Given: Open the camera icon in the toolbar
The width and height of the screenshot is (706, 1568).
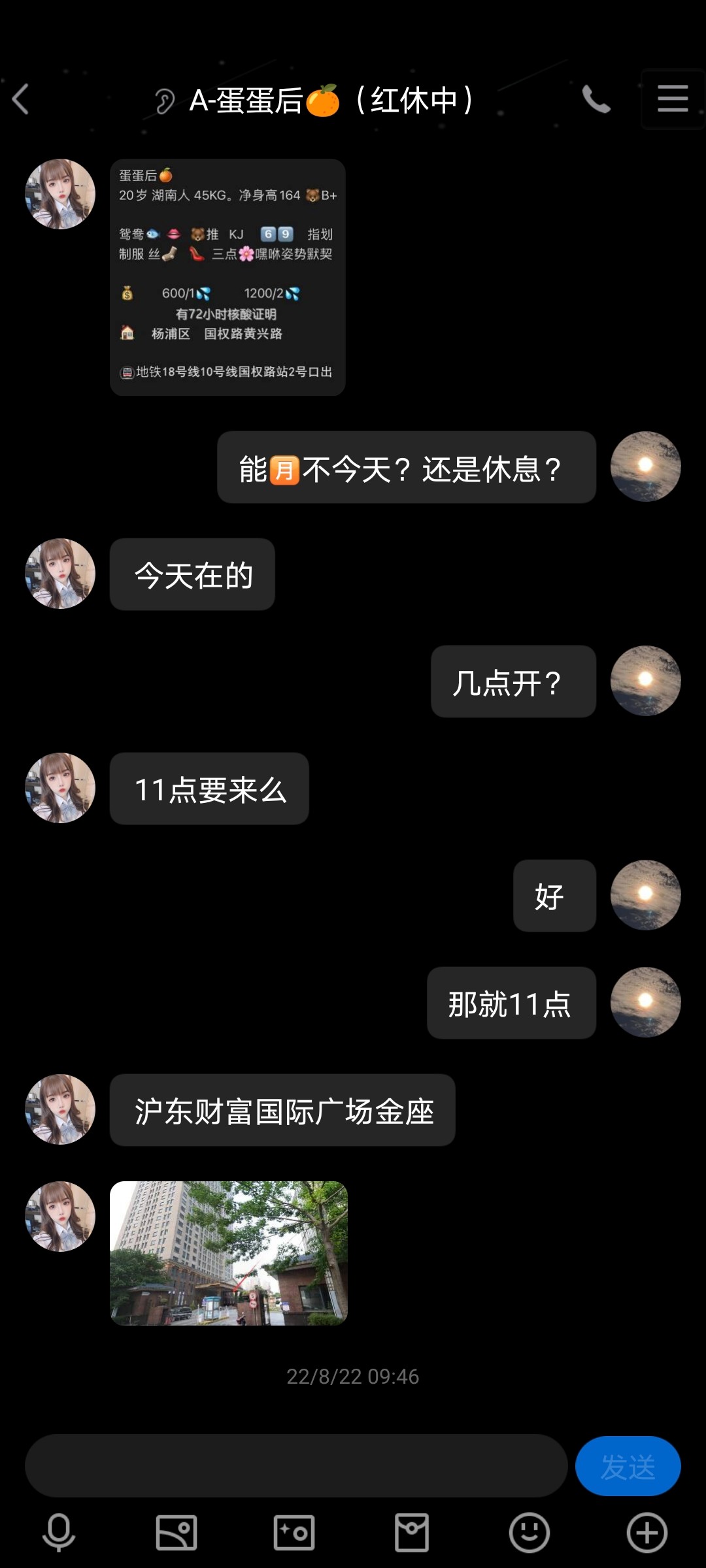Looking at the screenshot, I should click(294, 1531).
